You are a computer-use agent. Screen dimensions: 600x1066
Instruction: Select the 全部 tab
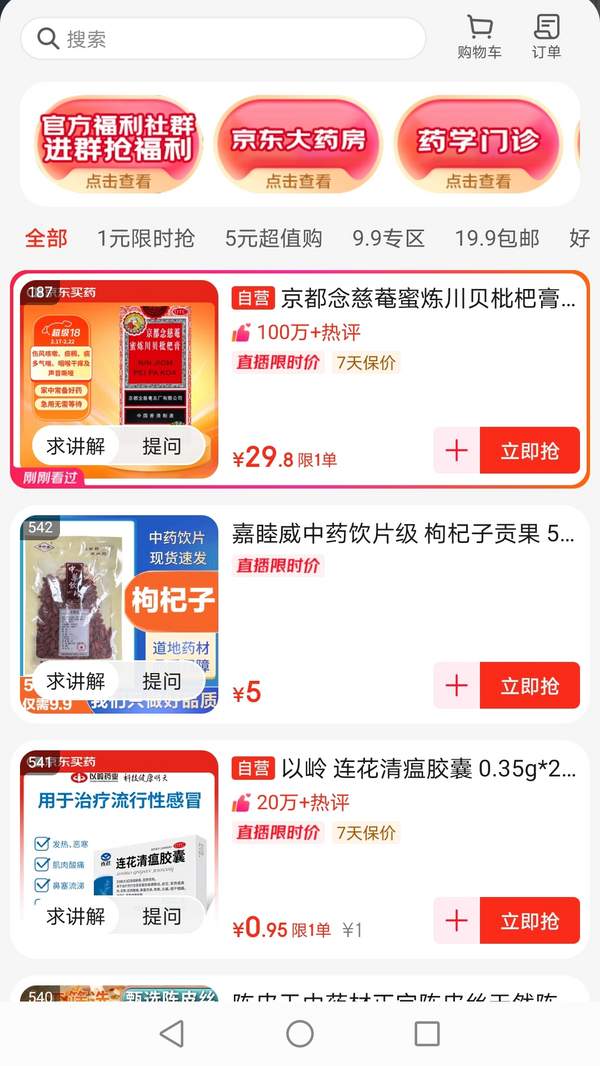[46, 238]
